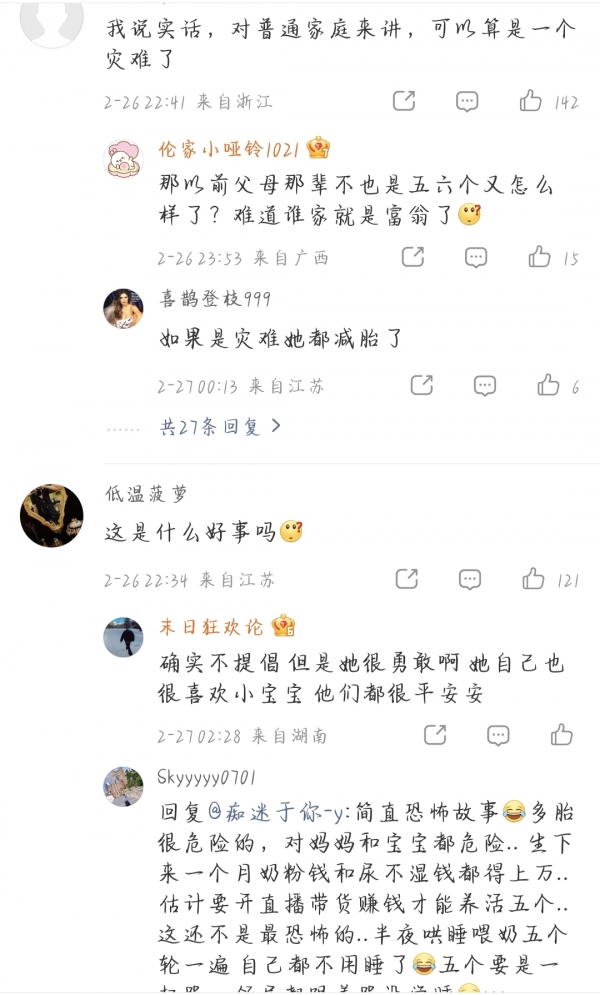Viewport: 600px width, 995px height.
Task: Share 低温菠萝's comment
Action: [x=406, y=579]
